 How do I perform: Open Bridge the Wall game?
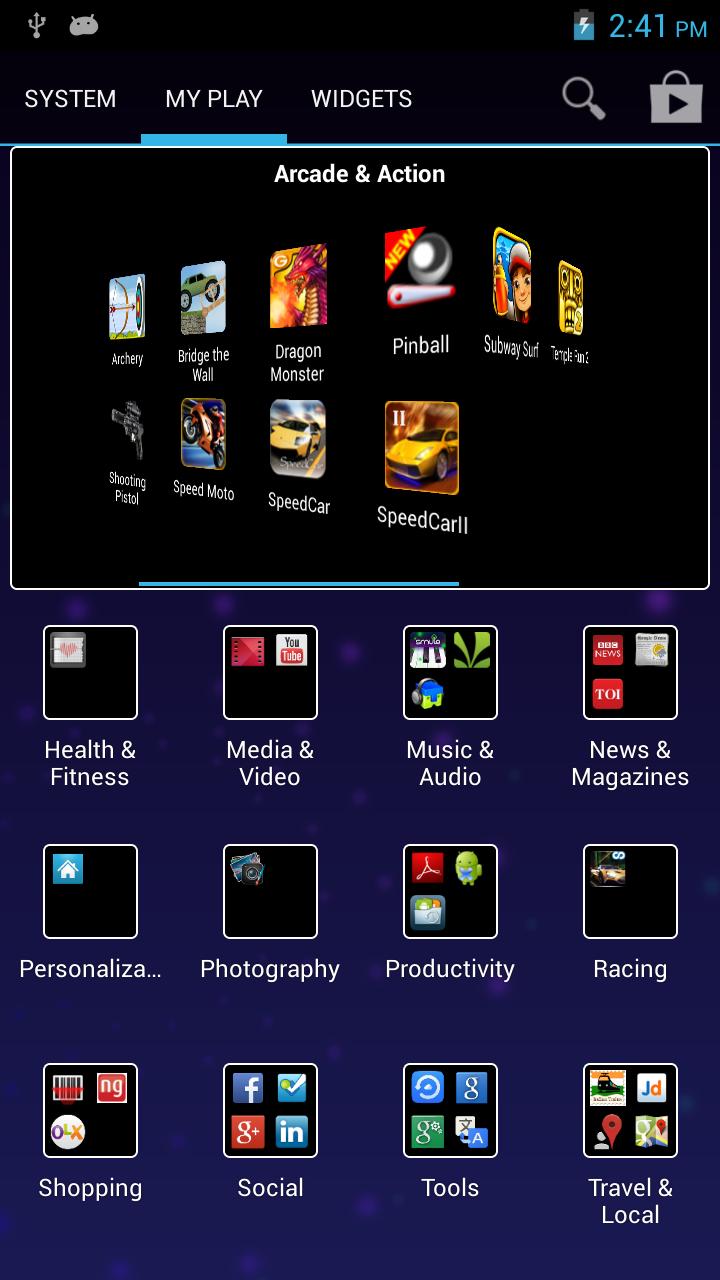pyautogui.click(x=202, y=300)
